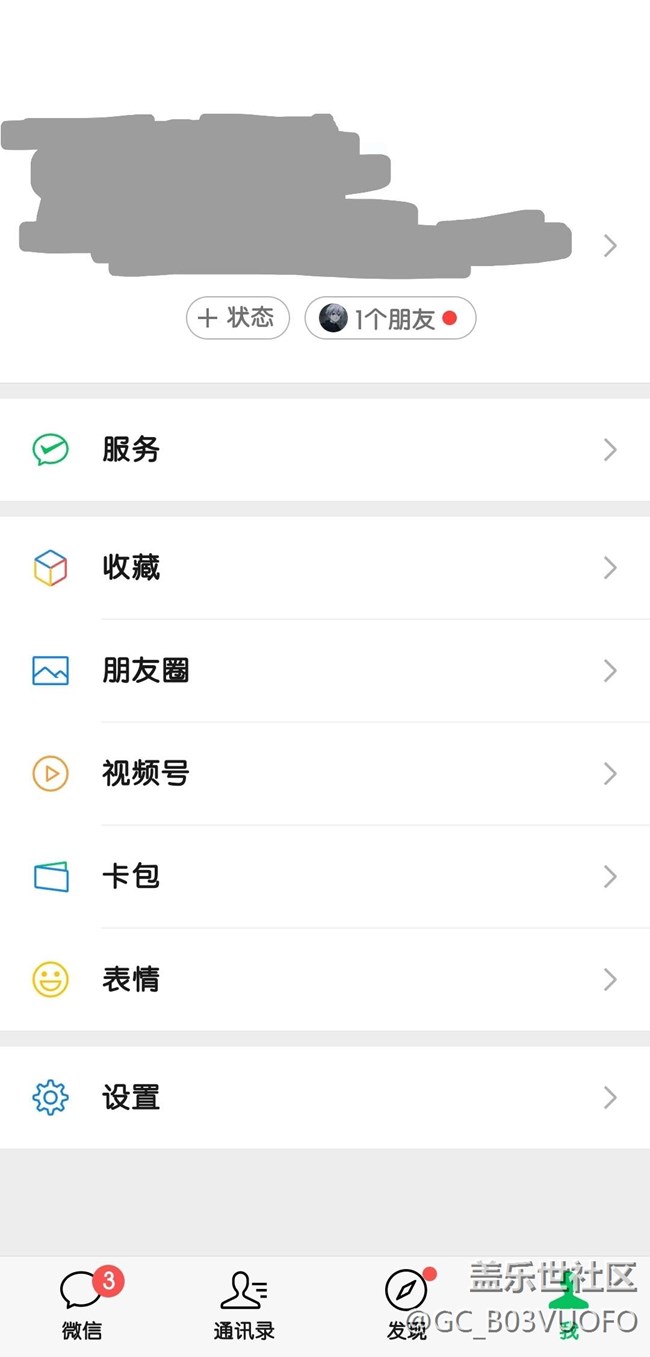The width and height of the screenshot is (650, 1357).
Task: Open 设置 settings
Action: (325, 1098)
